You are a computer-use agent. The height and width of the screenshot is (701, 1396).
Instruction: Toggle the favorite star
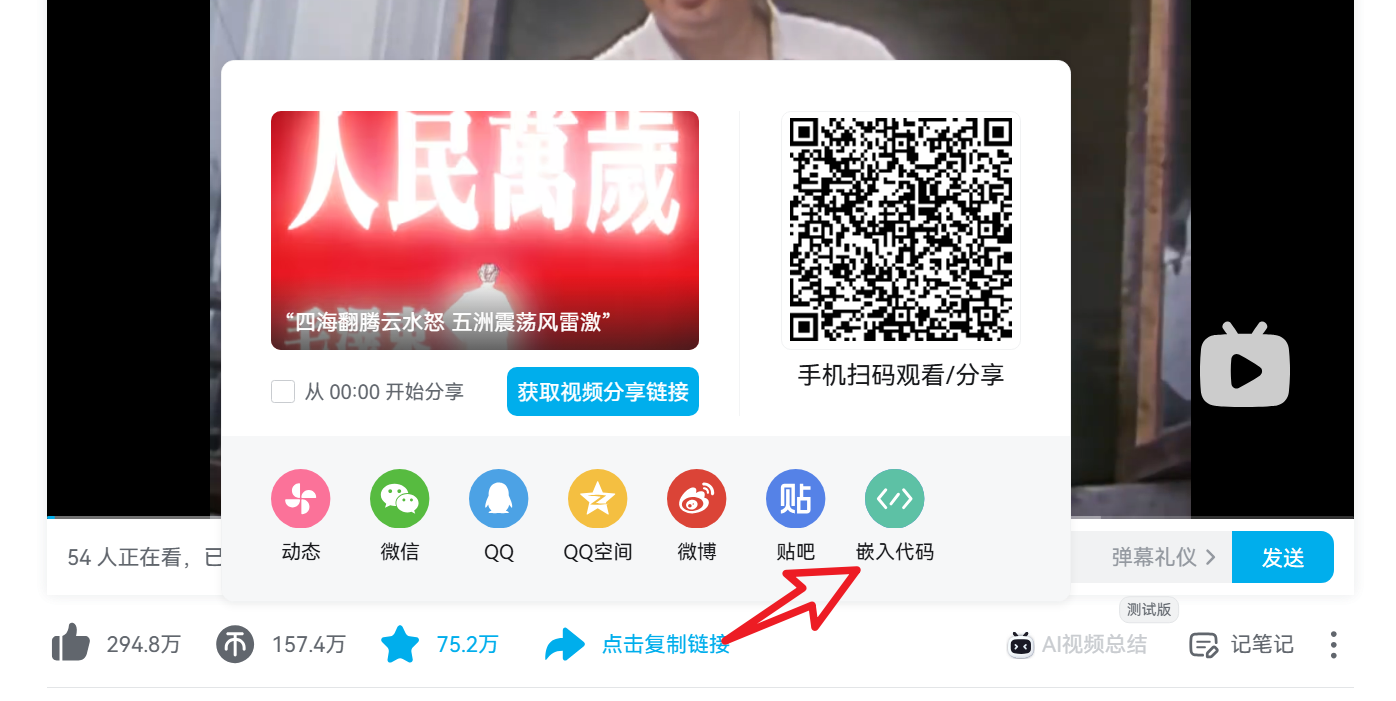400,644
